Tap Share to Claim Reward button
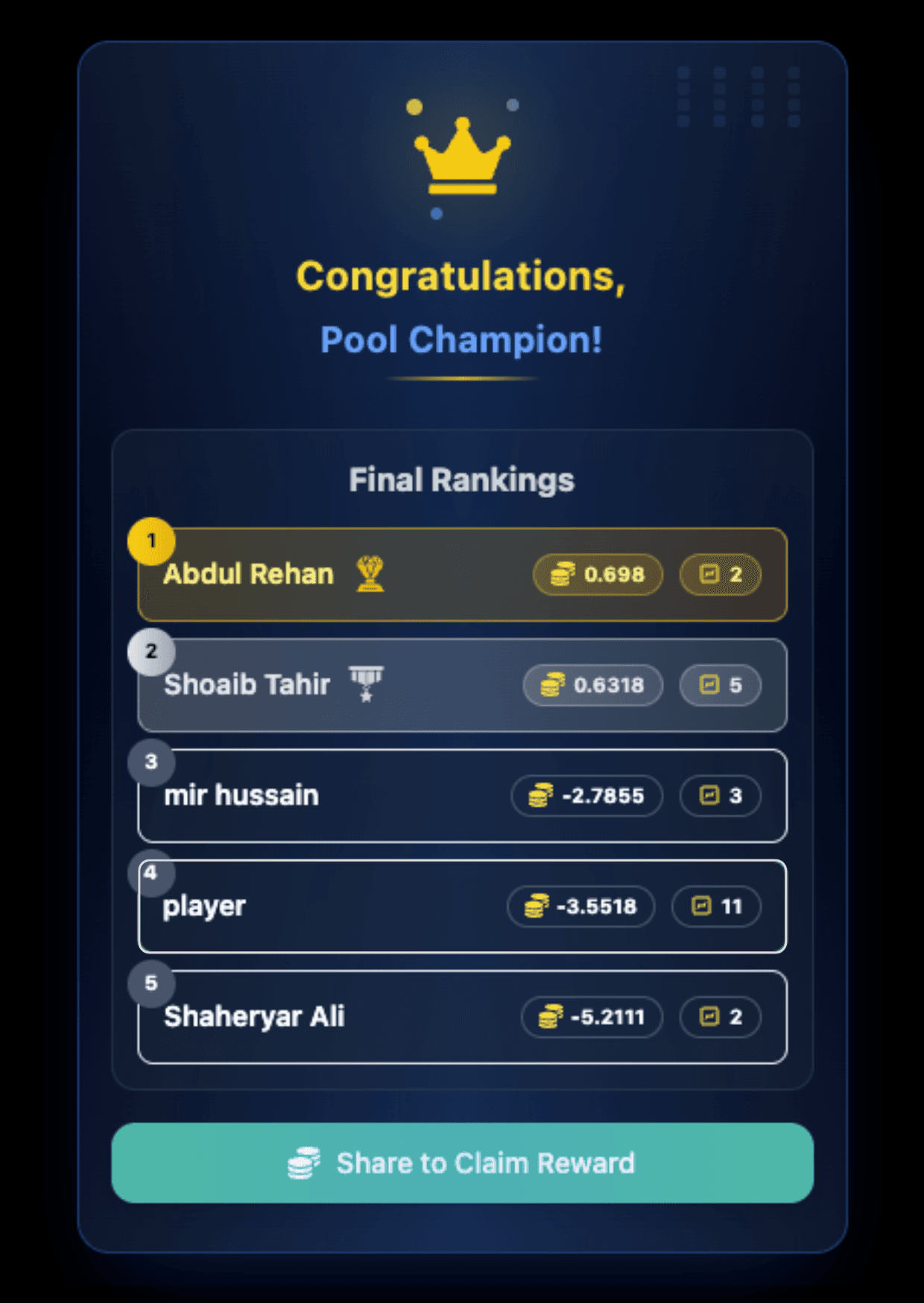 click(462, 1163)
